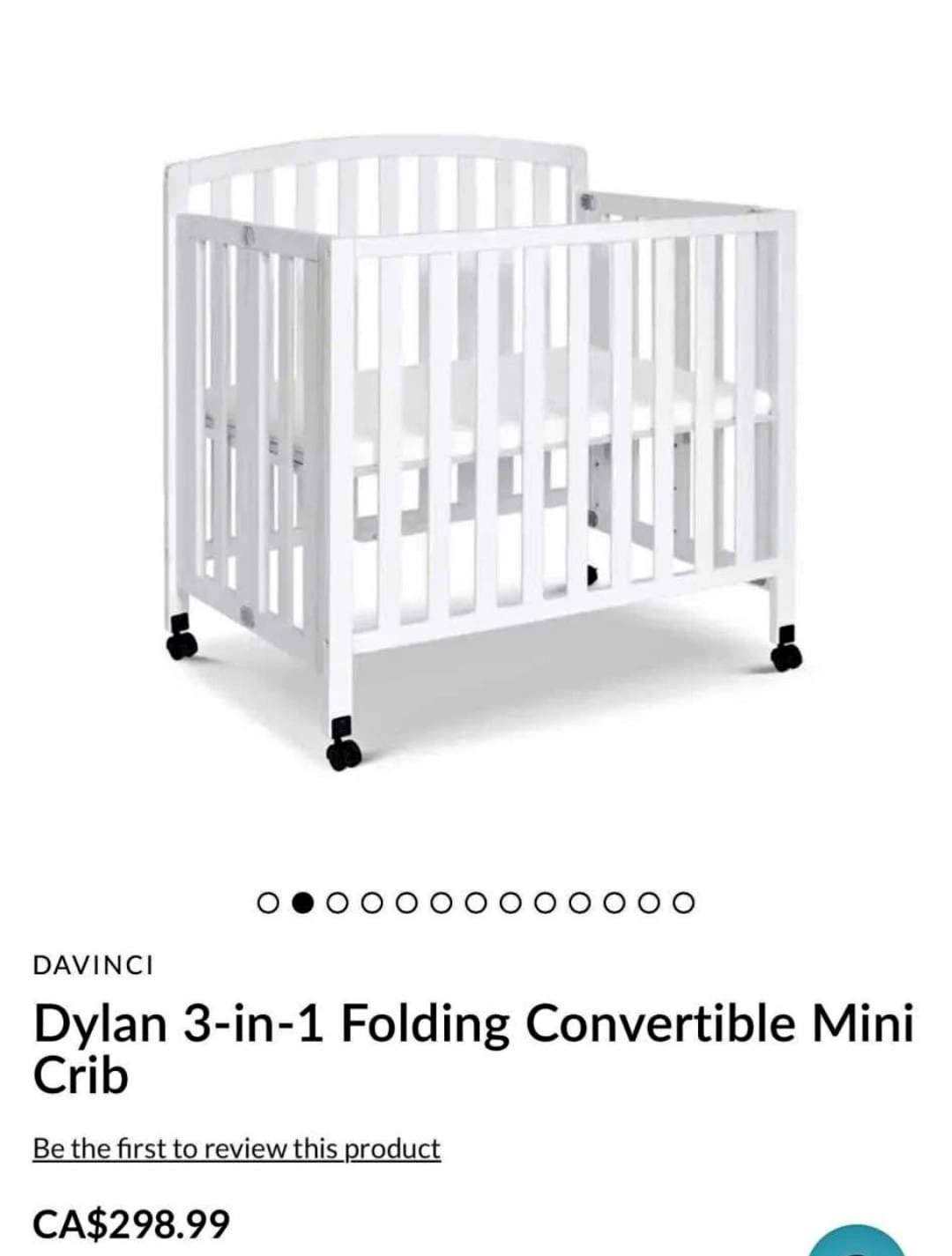Select the first image carousel dot

click(268, 903)
